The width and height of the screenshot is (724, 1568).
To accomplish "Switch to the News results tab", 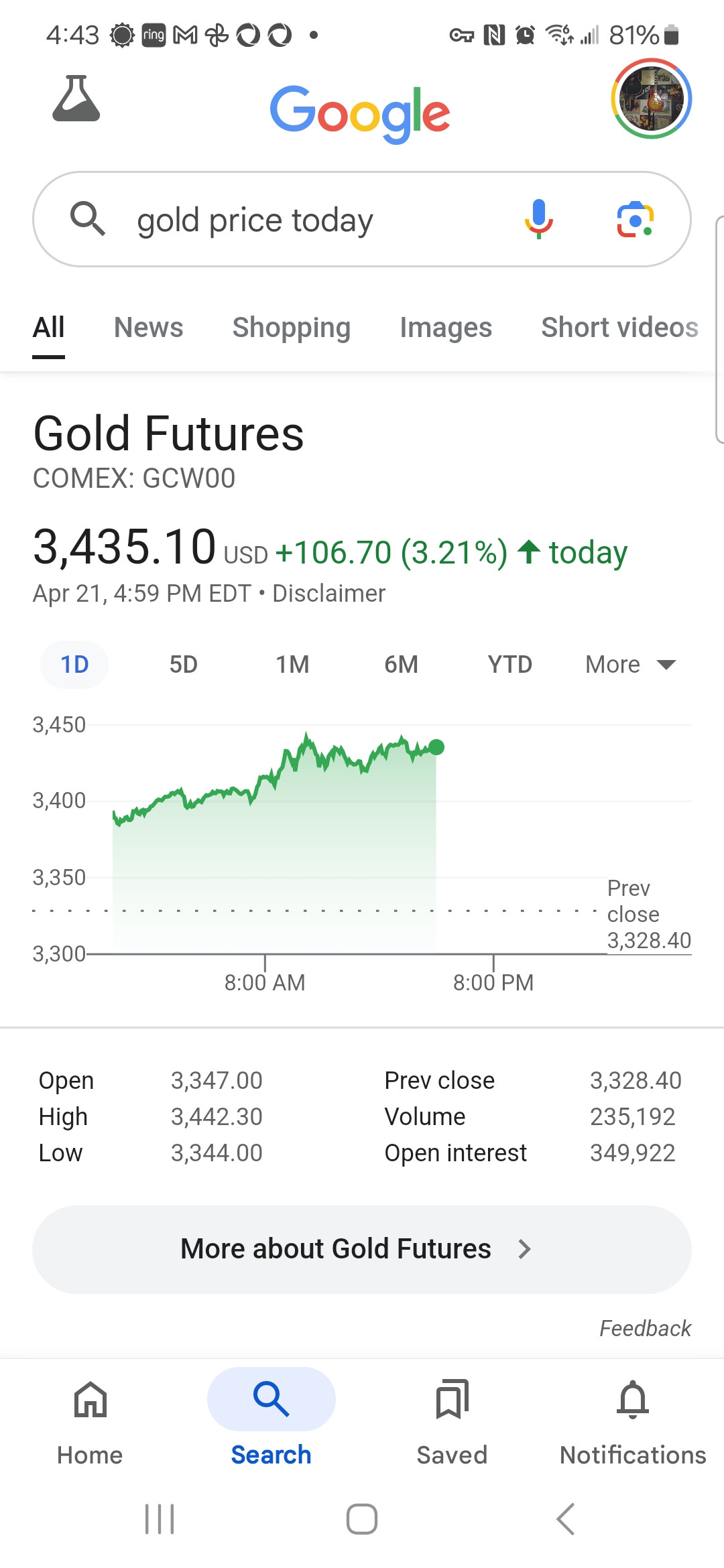I will tap(148, 328).
